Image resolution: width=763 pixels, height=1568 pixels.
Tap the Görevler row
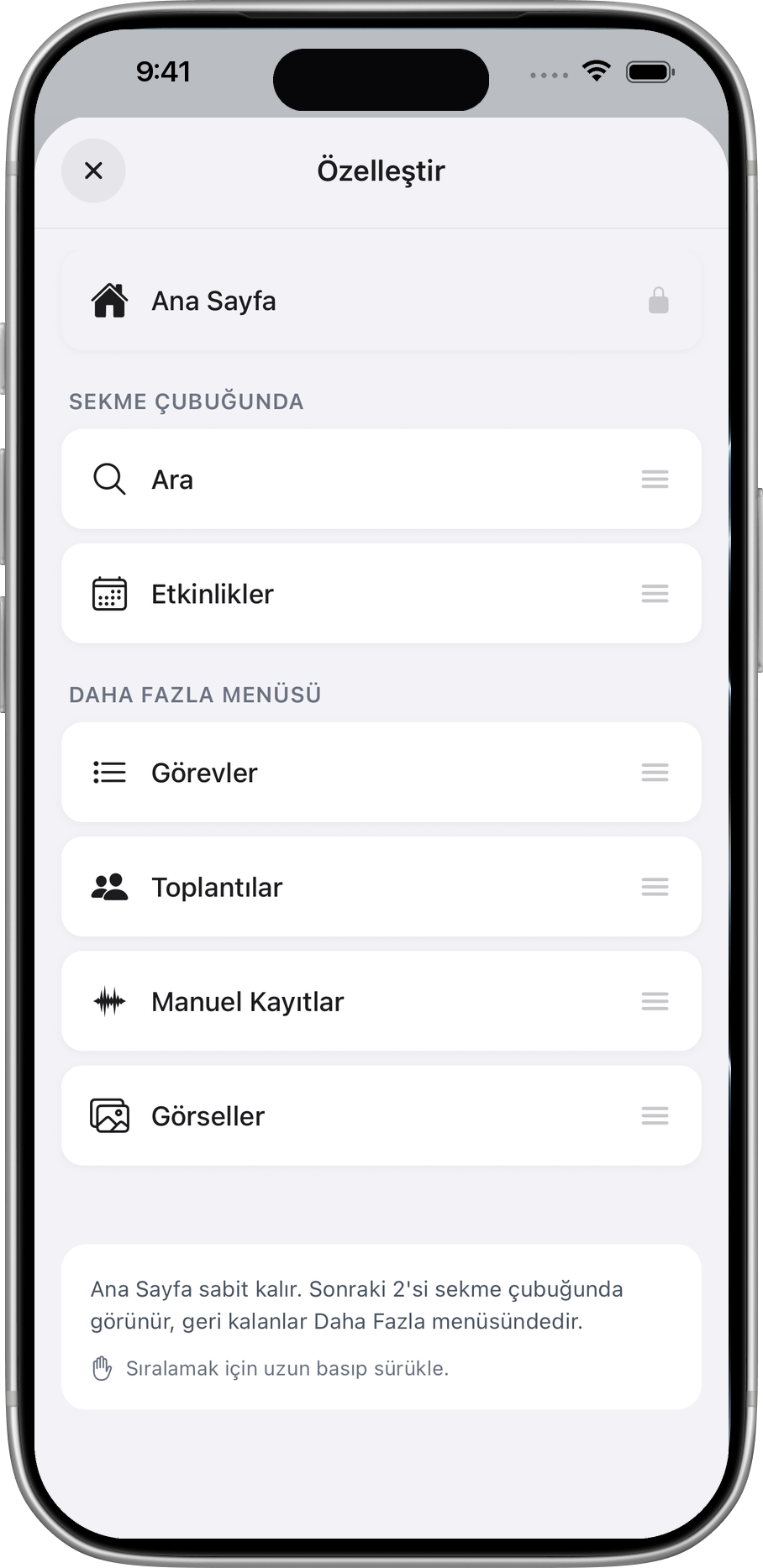381,773
